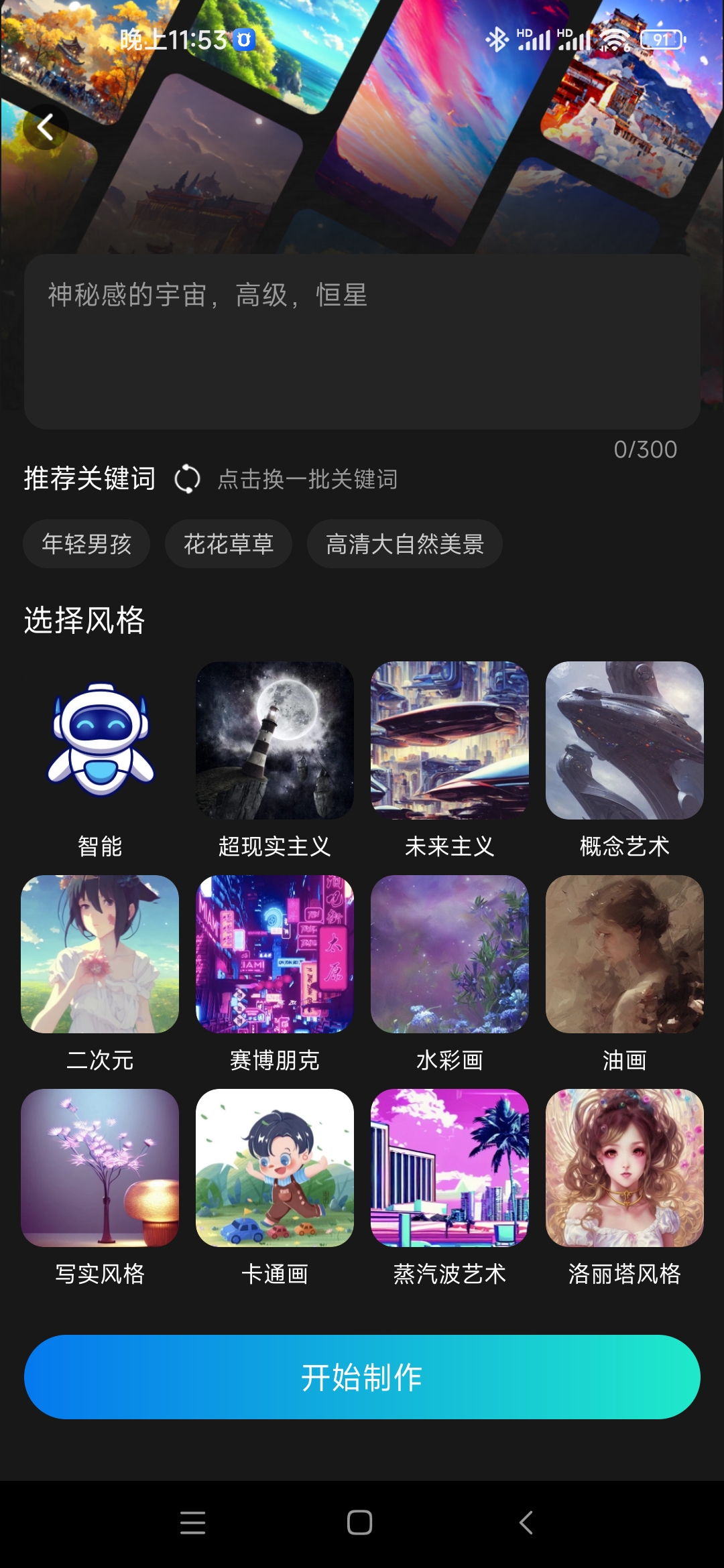Choose the 蒸汽波艺术 style
This screenshot has height=1568, width=724.
pyautogui.click(x=450, y=1168)
